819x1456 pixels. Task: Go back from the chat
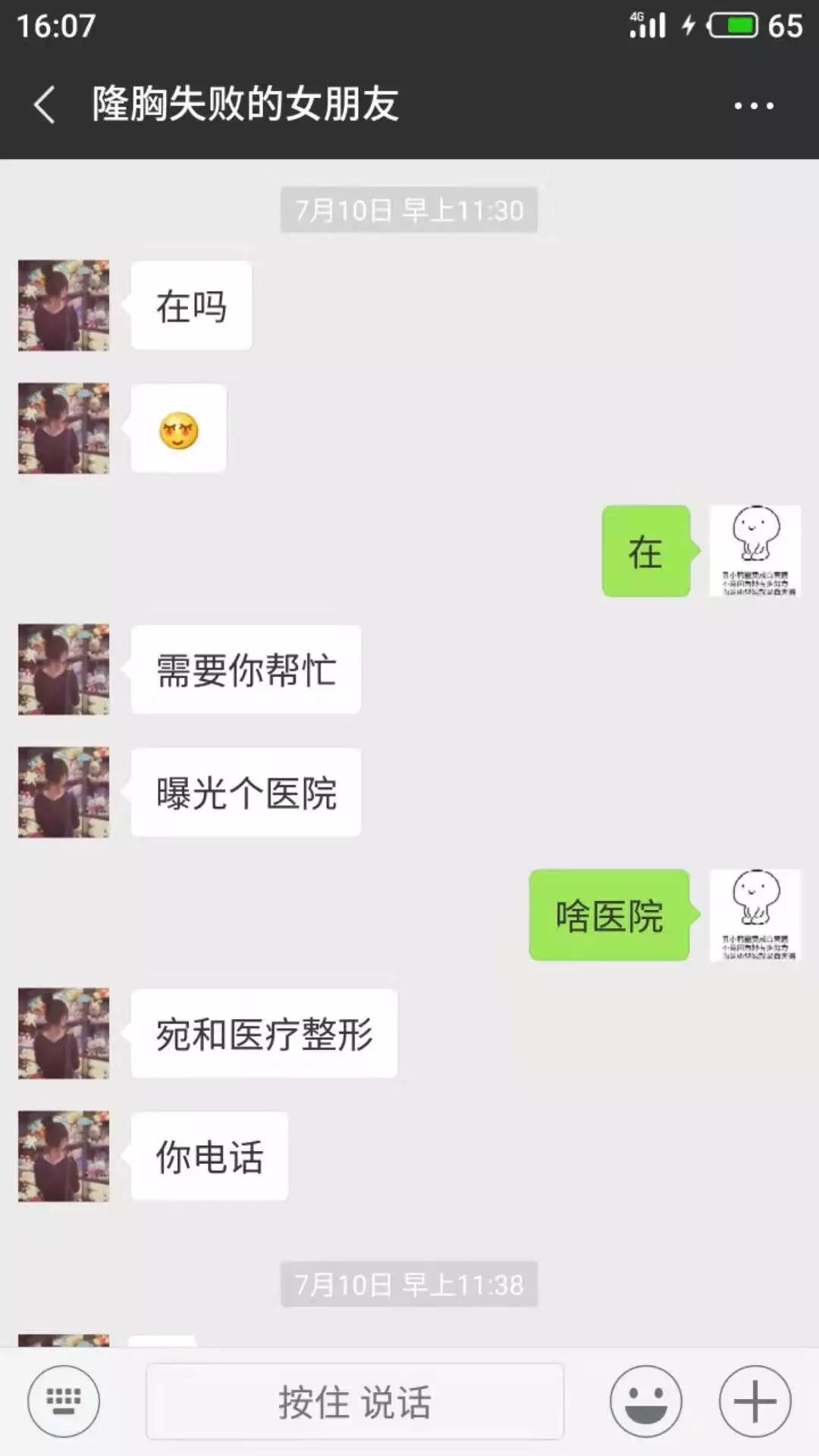[45, 105]
